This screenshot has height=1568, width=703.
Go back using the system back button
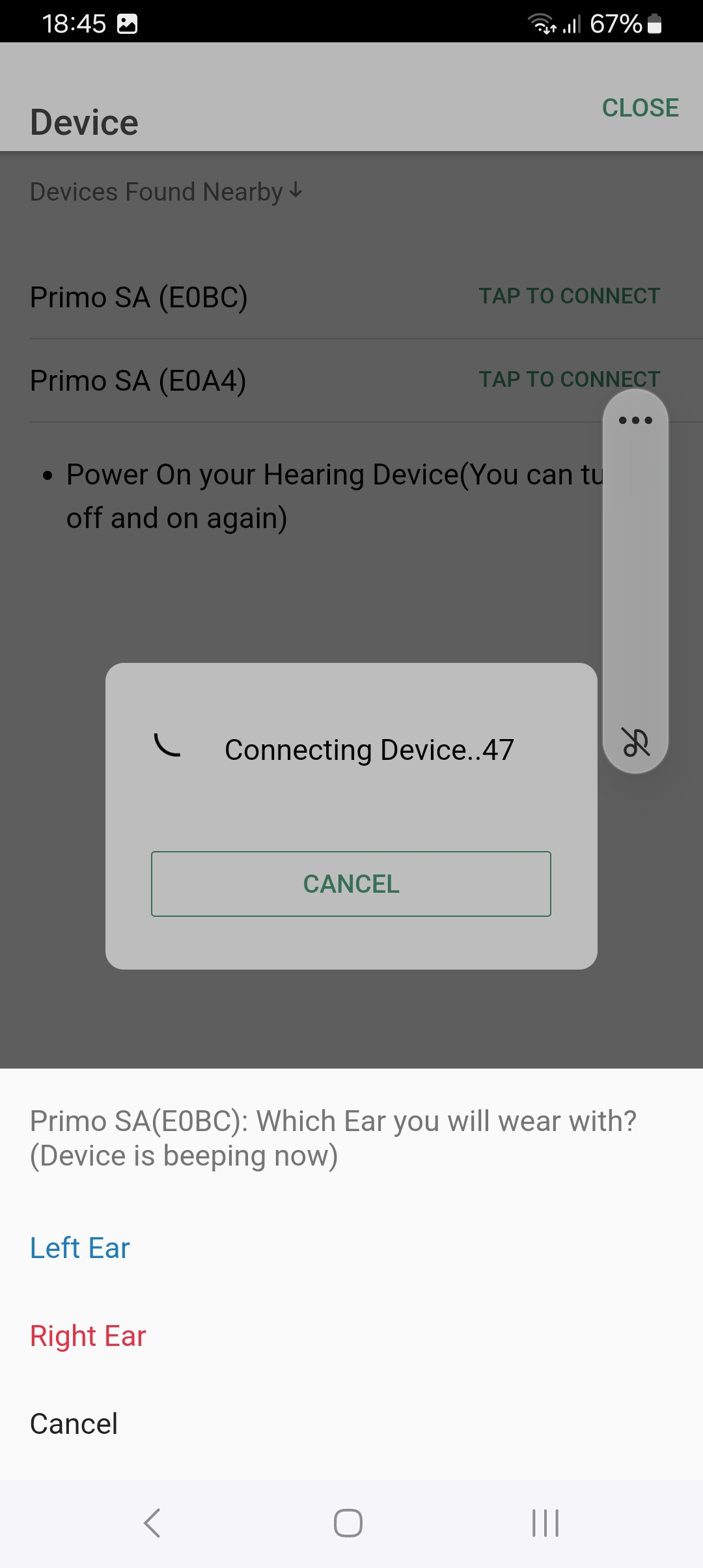(x=152, y=1523)
